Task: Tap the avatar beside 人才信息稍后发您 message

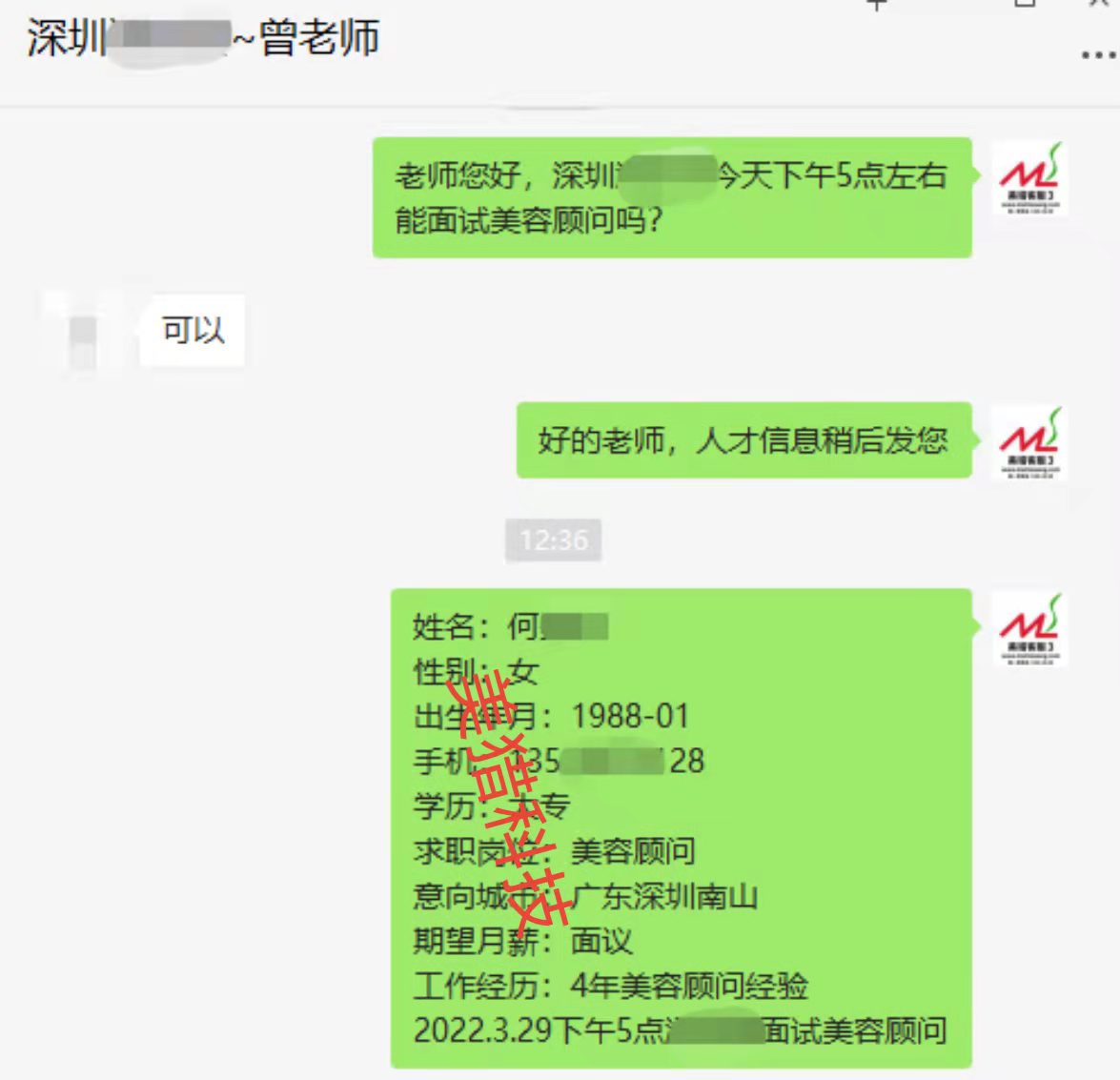Action: [1028, 442]
